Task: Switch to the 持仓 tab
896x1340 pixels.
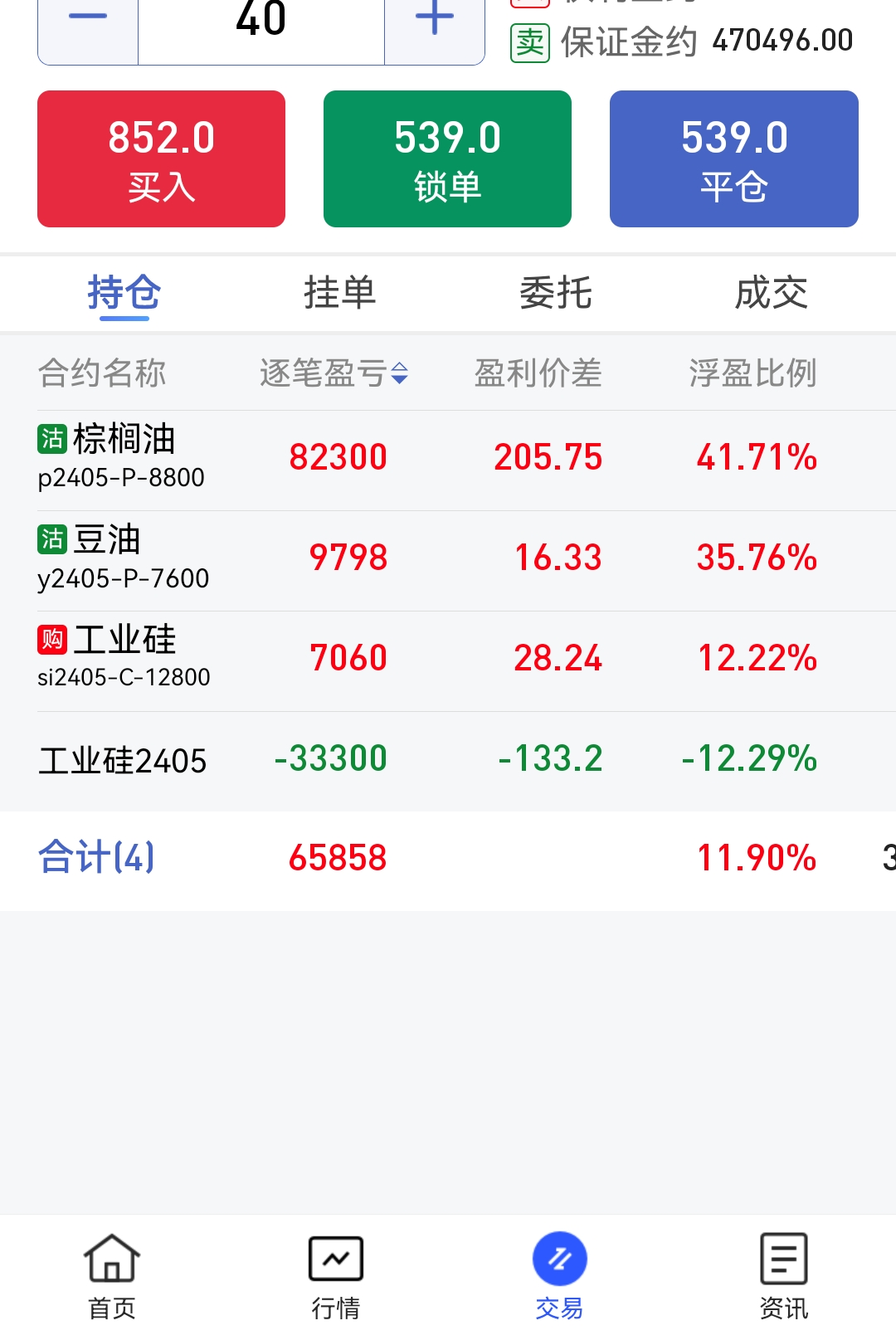Action: (124, 293)
